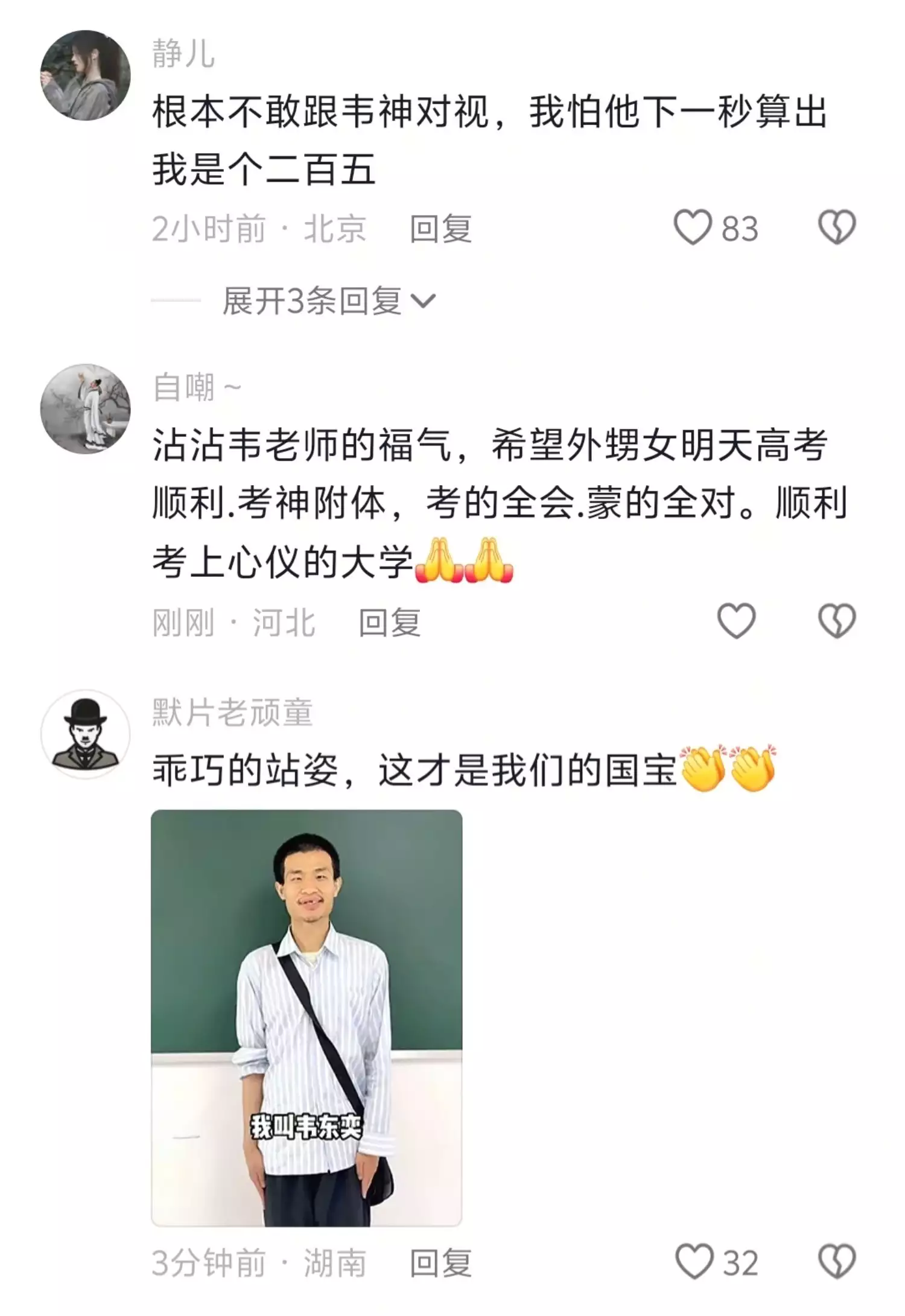The height and width of the screenshot is (1316, 905).
Task: Dislike 默片老顽童's comment
Action: (x=837, y=1261)
